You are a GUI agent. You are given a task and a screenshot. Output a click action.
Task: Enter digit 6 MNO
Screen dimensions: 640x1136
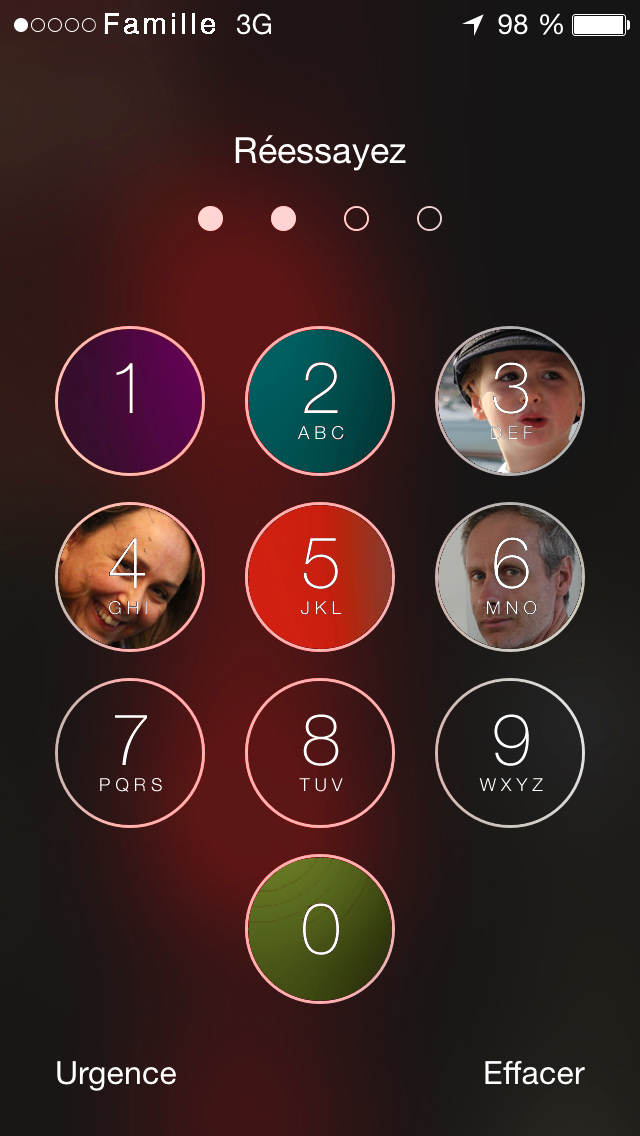tap(510, 577)
